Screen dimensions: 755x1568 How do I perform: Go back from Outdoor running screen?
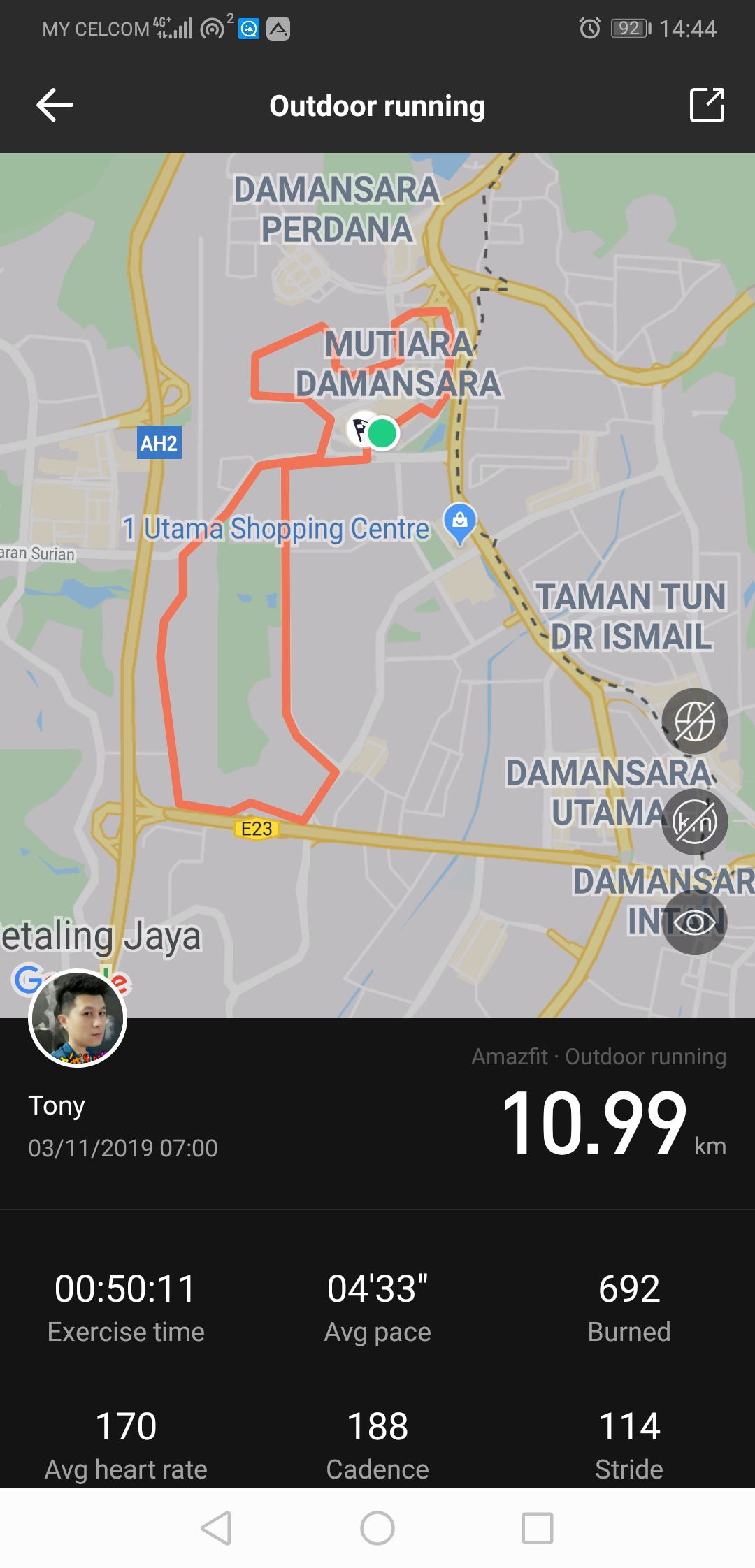55,106
